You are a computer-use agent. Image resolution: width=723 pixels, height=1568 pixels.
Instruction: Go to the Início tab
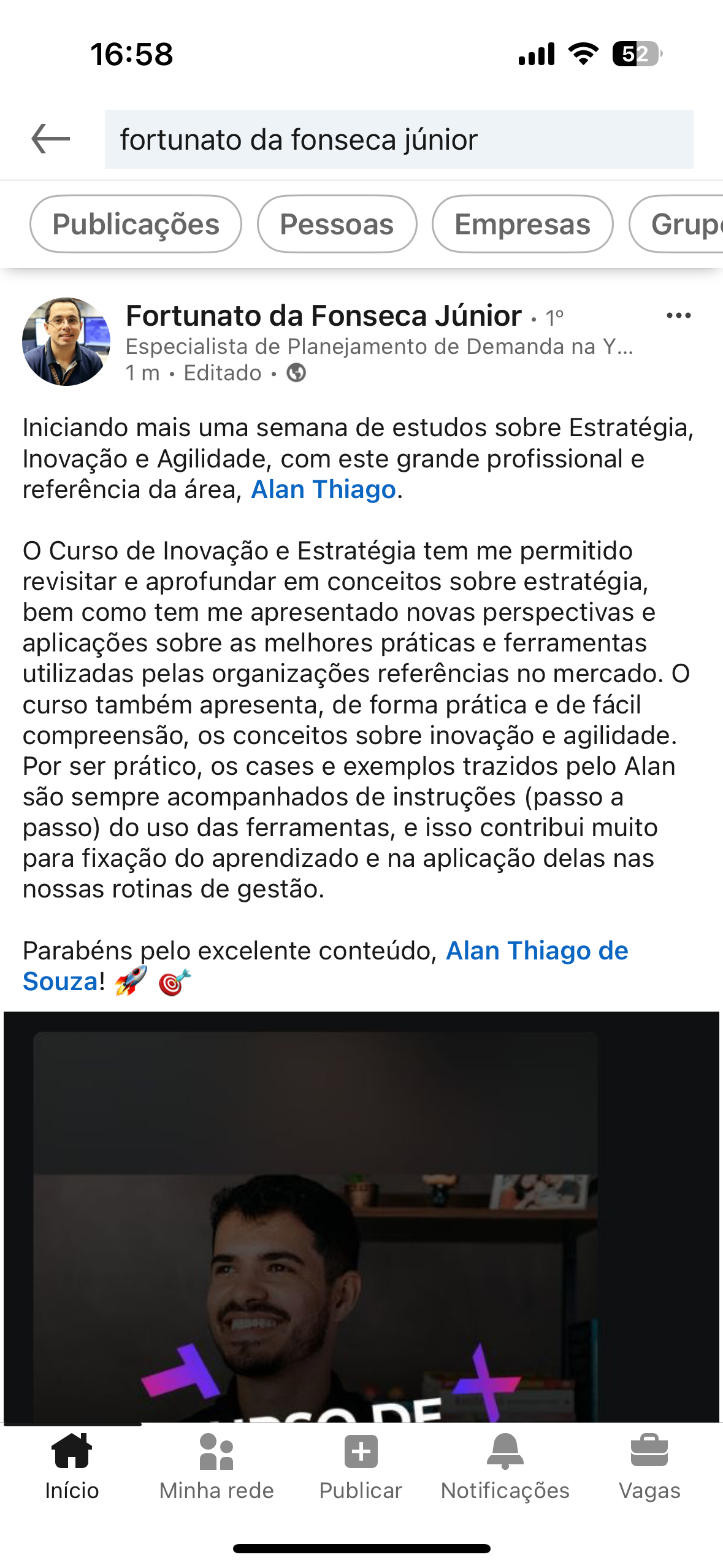tap(72, 1466)
